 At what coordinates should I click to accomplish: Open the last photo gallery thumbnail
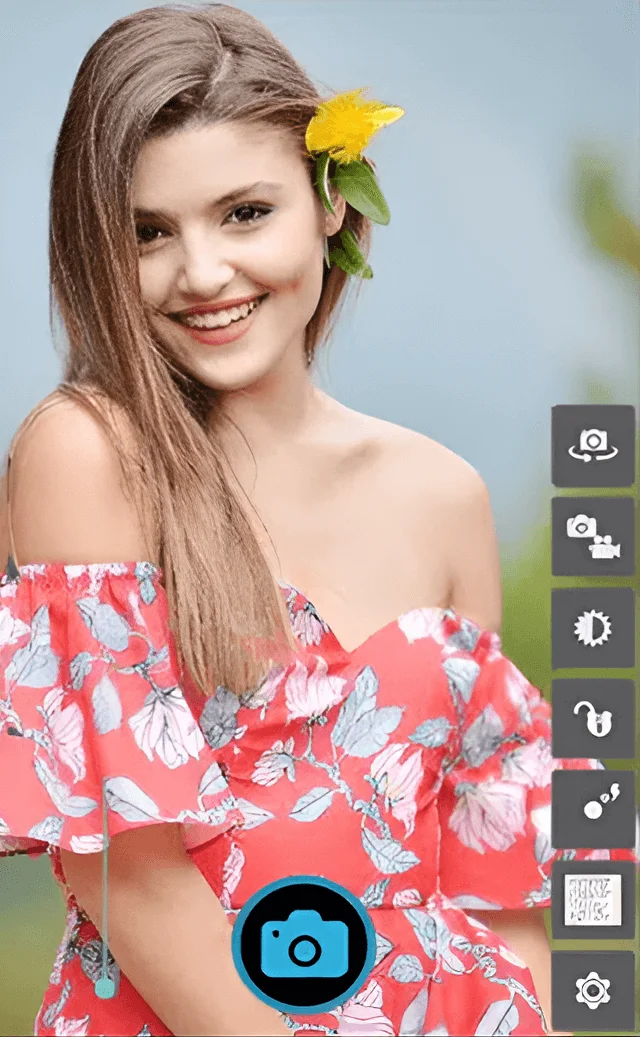(593, 900)
